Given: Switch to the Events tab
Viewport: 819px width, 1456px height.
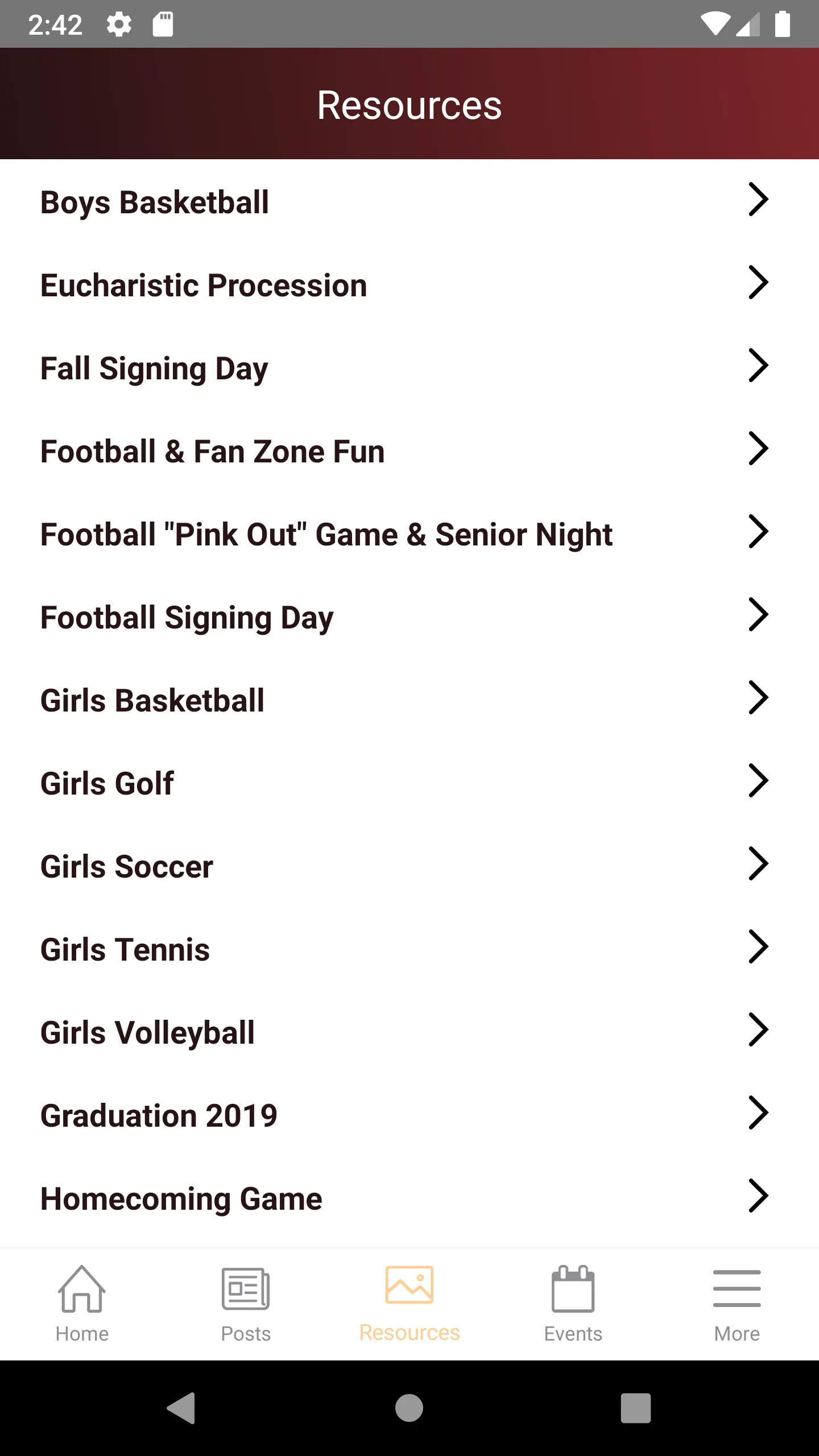Looking at the screenshot, I should tap(573, 1305).
